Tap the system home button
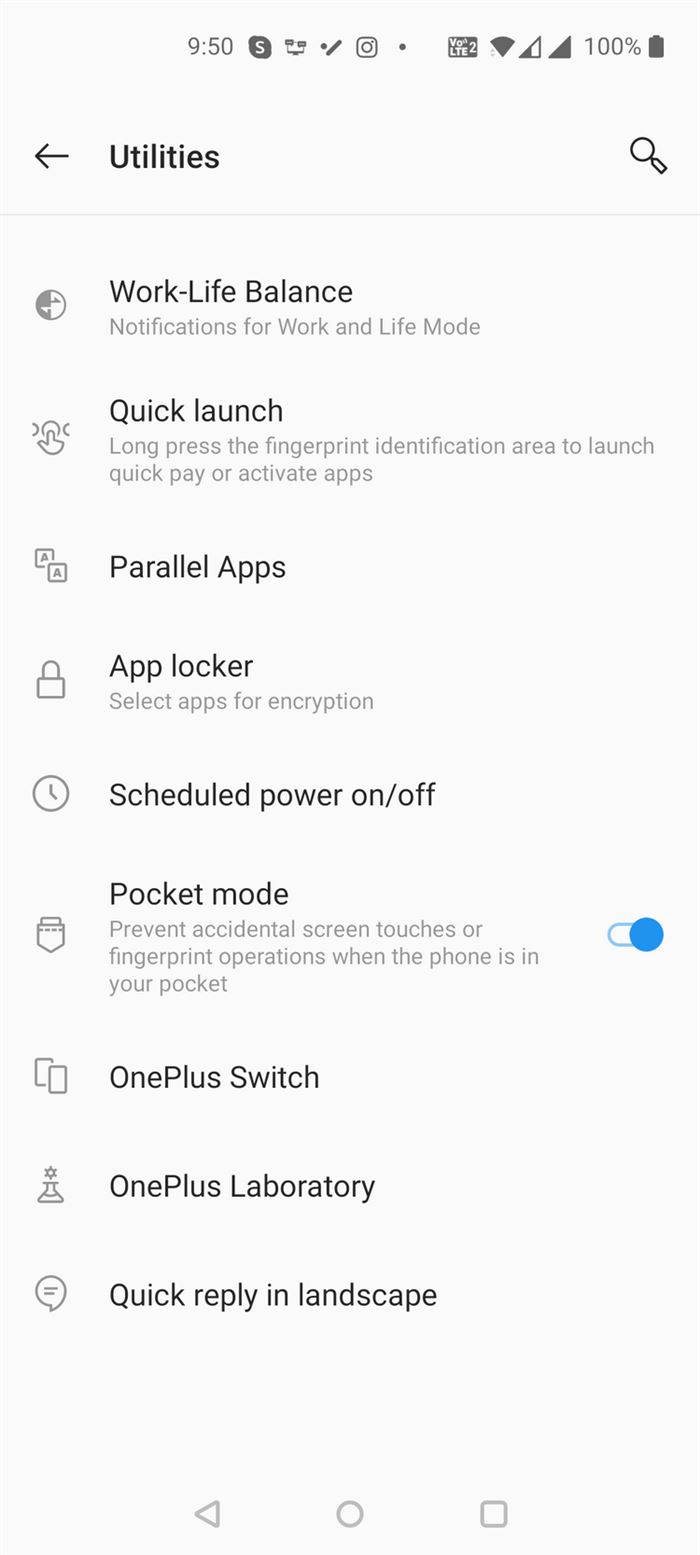 coord(350,1514)
